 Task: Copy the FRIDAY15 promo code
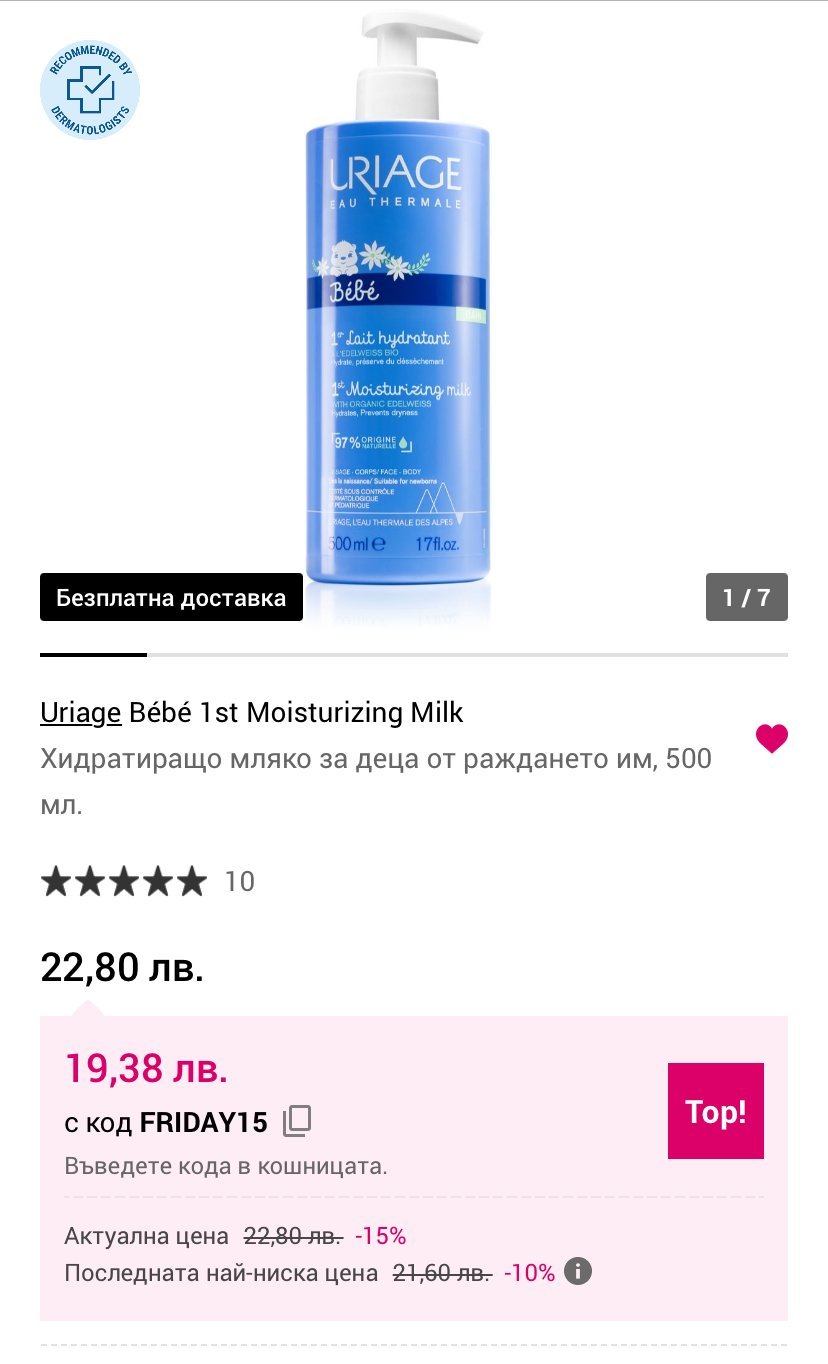coord(297,1122)
